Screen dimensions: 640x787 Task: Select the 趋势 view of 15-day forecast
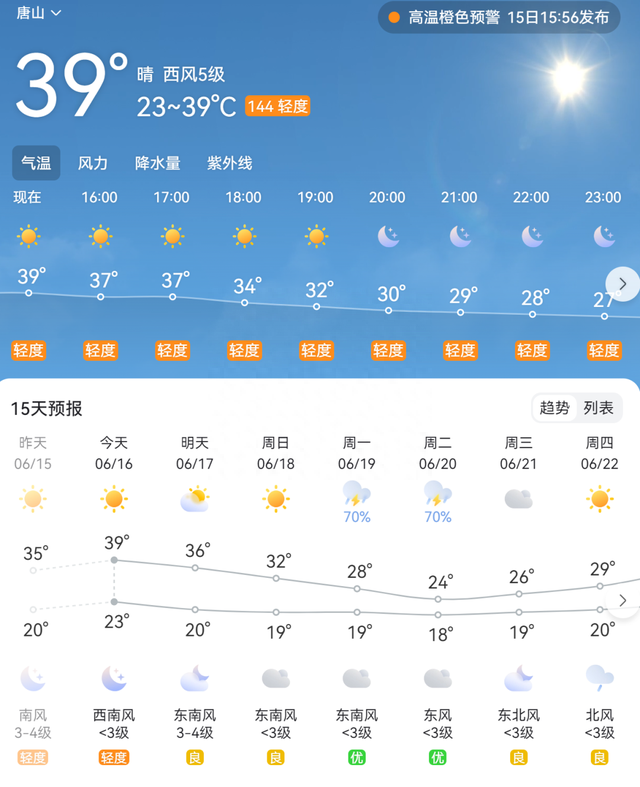555,408
